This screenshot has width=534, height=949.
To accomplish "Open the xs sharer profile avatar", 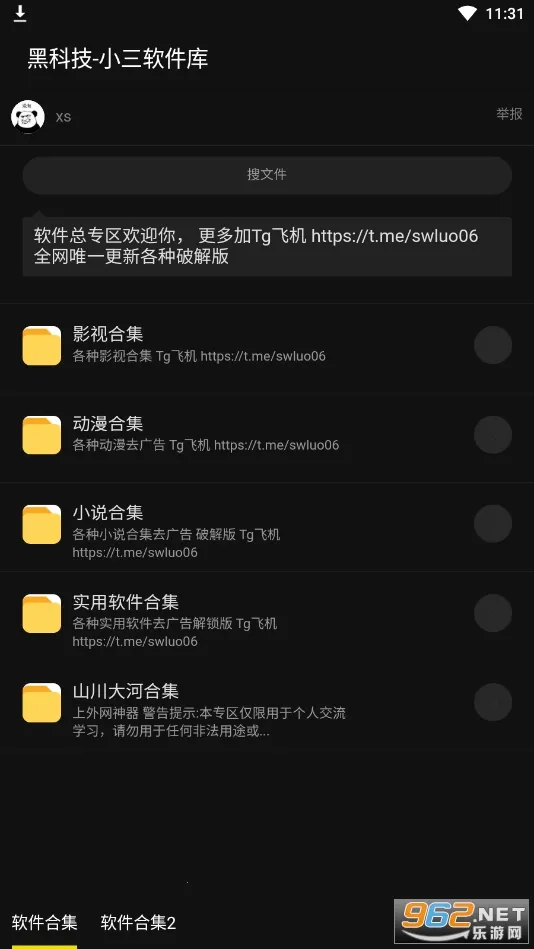I will (28, 116).
